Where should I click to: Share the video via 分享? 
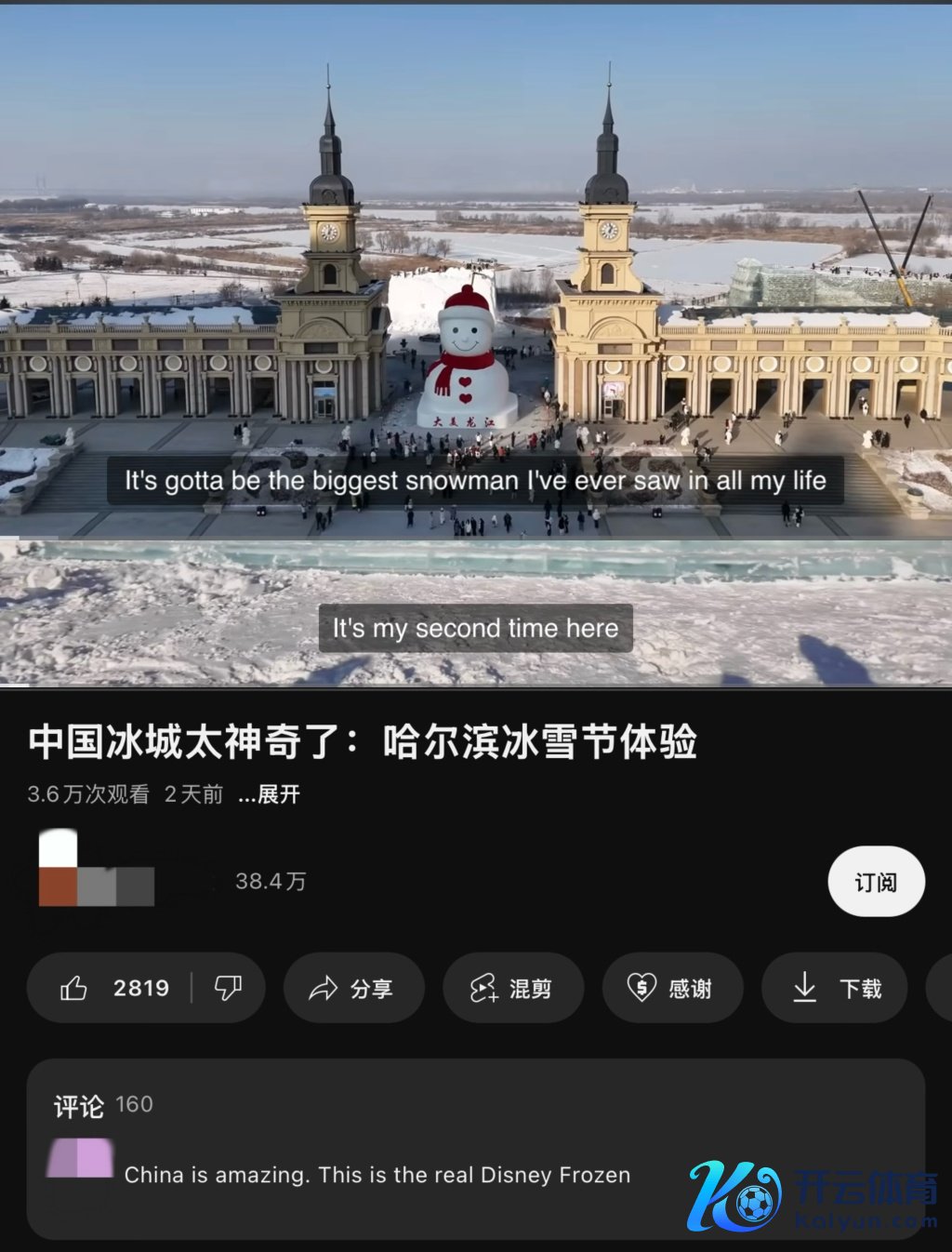point(353,988)
